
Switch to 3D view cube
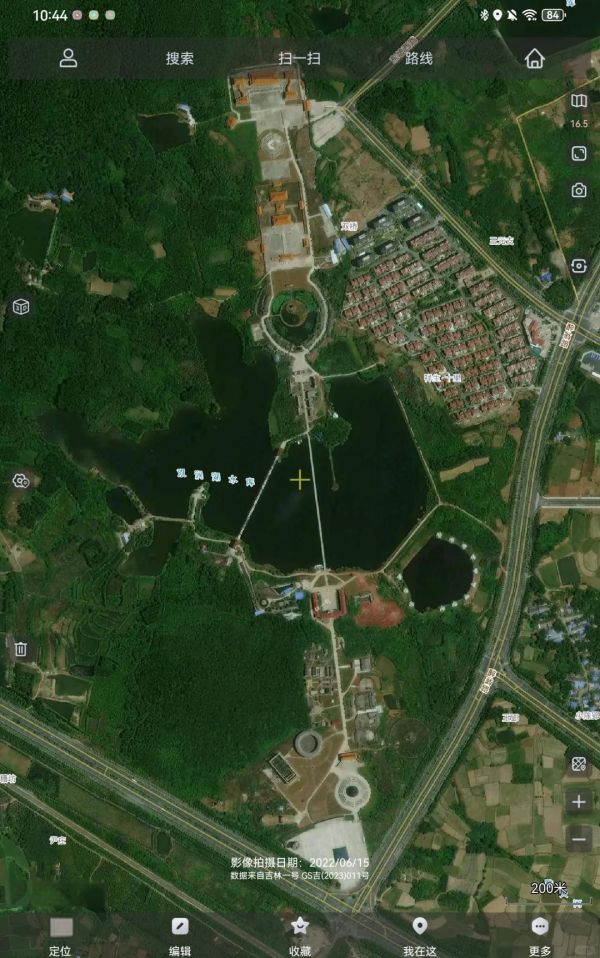[20, 307]
